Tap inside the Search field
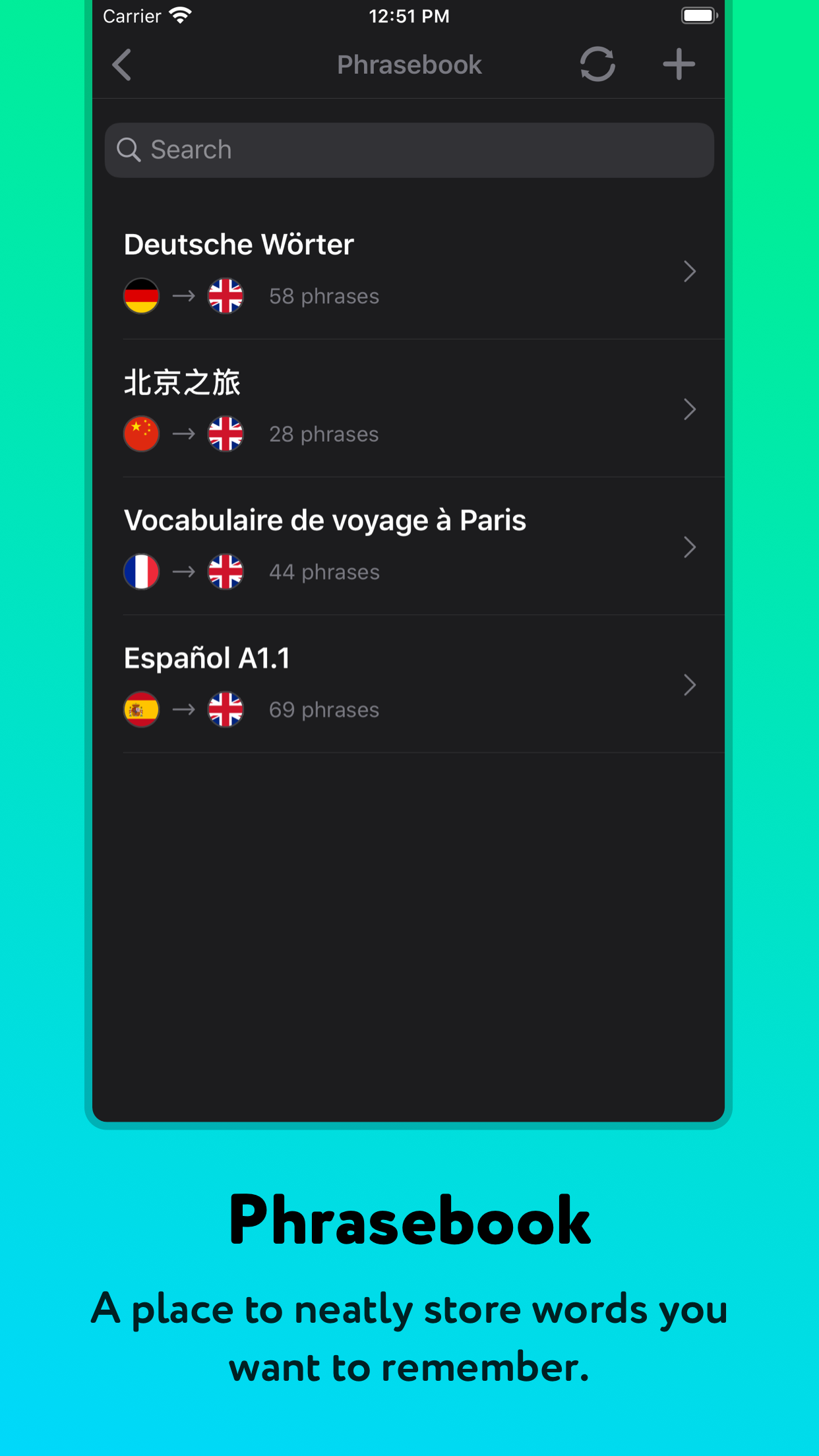This screenshot has height=1456, width=819. pos(409,150)
